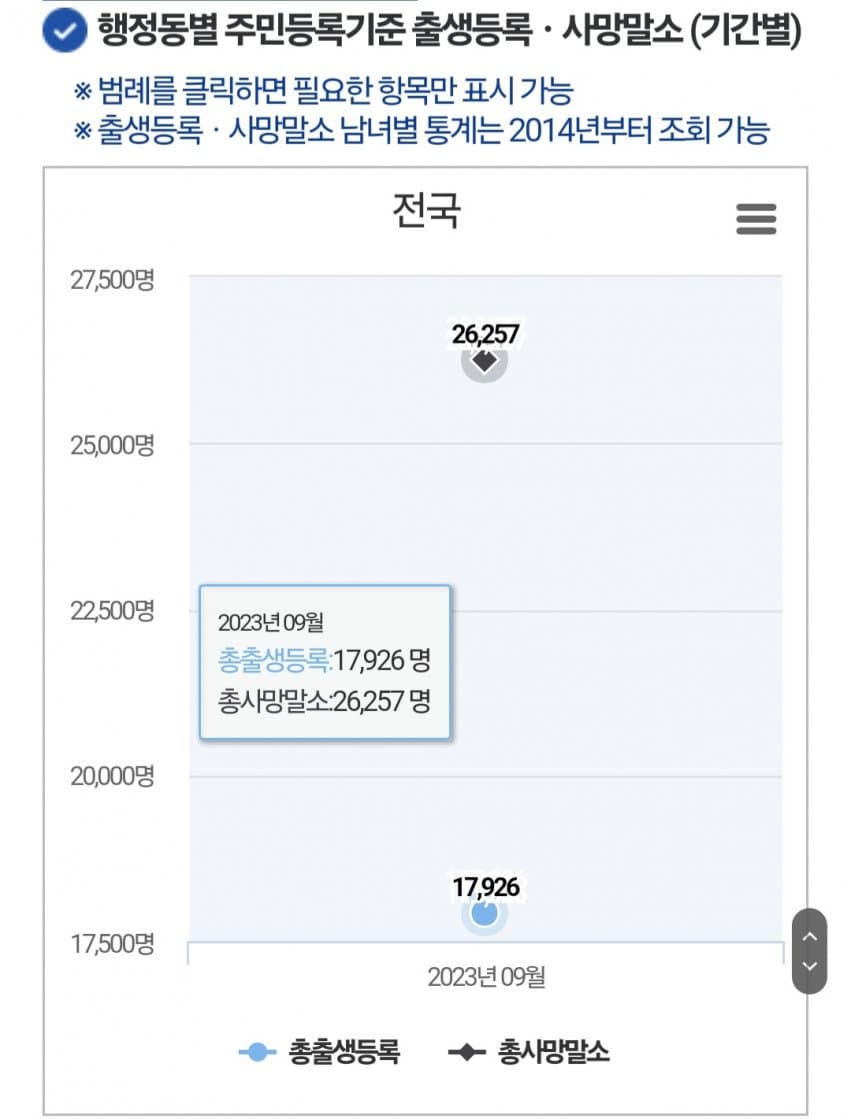Expand the chart options via the menu icon
Image resolution: width=850 pixels, height=1119 pixels.
click(x=757, y=219)
